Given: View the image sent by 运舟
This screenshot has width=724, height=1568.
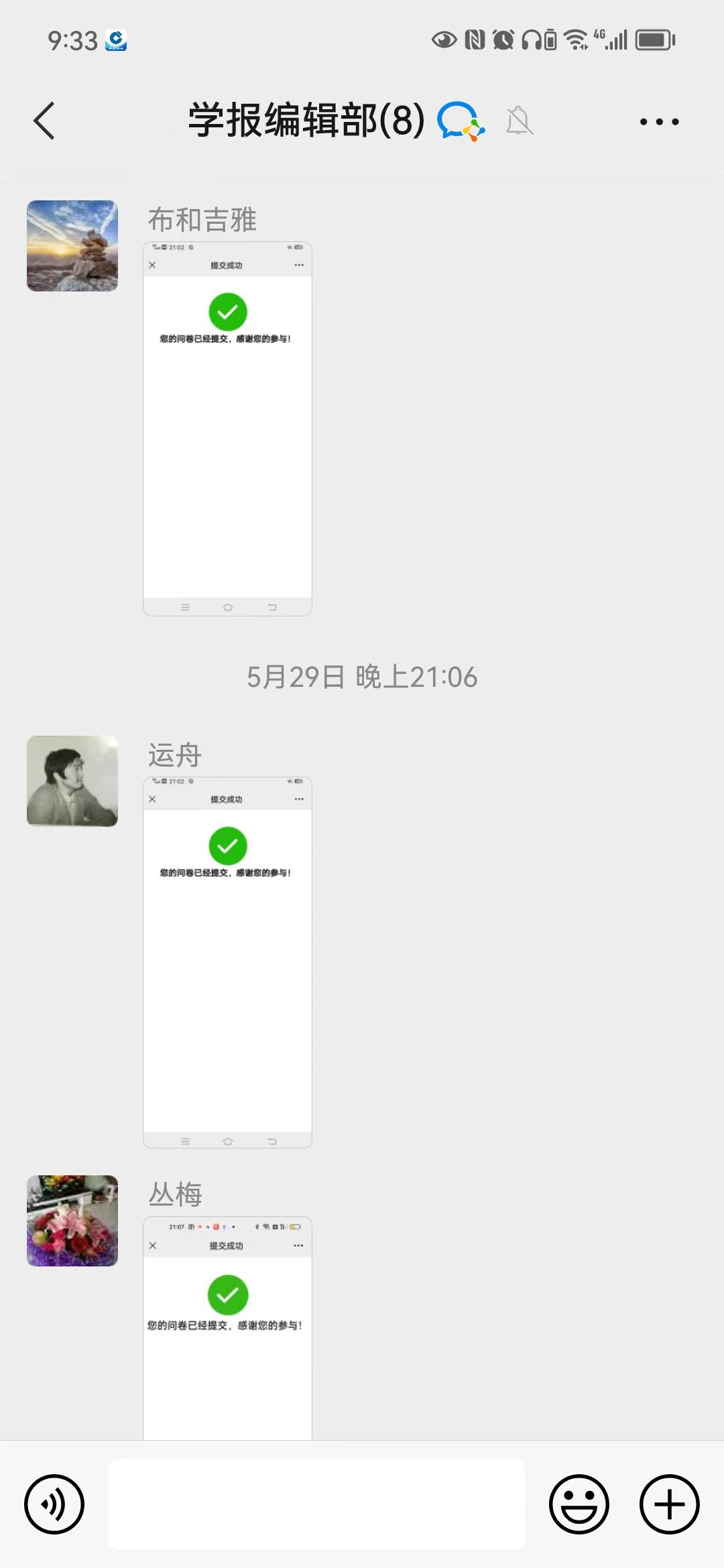Looking at the screenshot, I should click(x=227, y=963).
